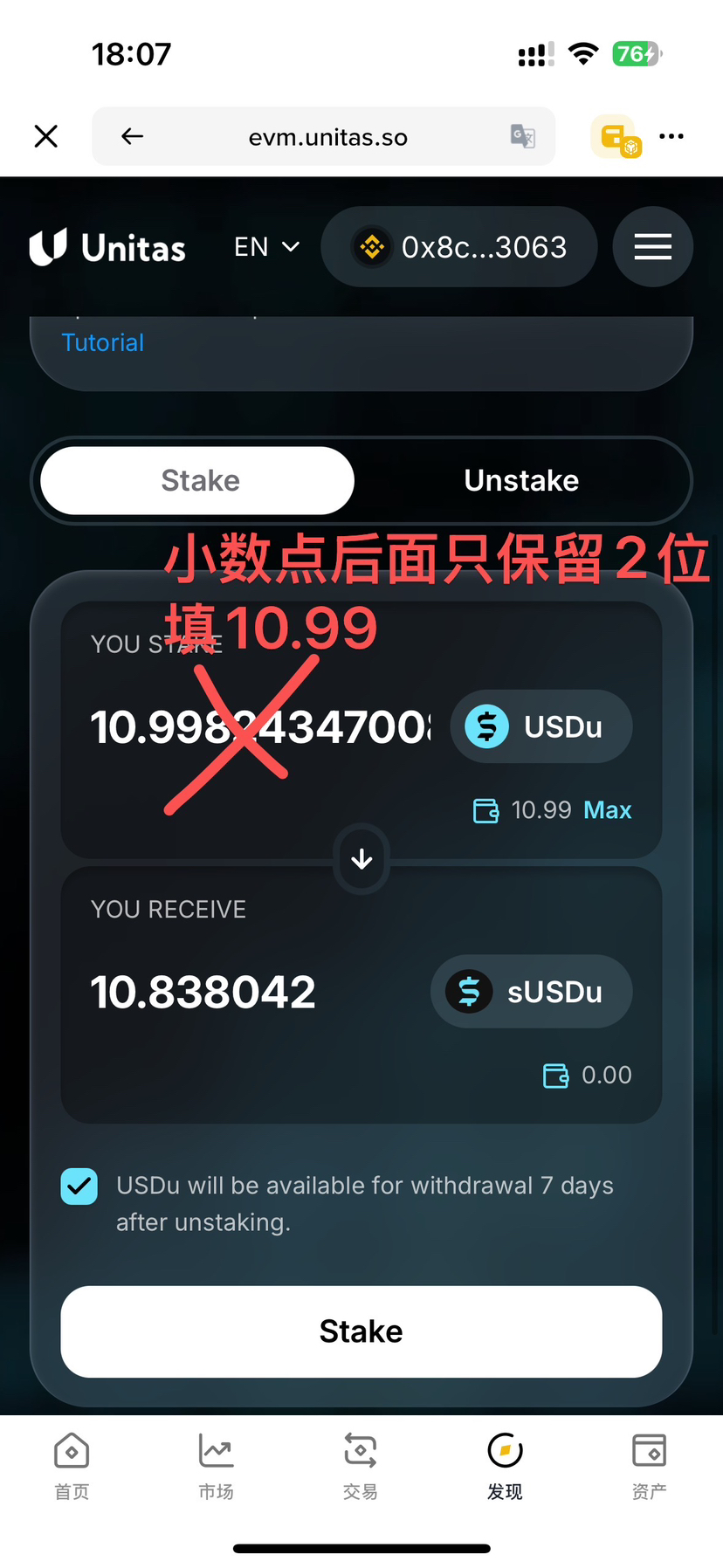Tap the evm.unitas.so address bar

pyautogui.click(x=327, y=137)
